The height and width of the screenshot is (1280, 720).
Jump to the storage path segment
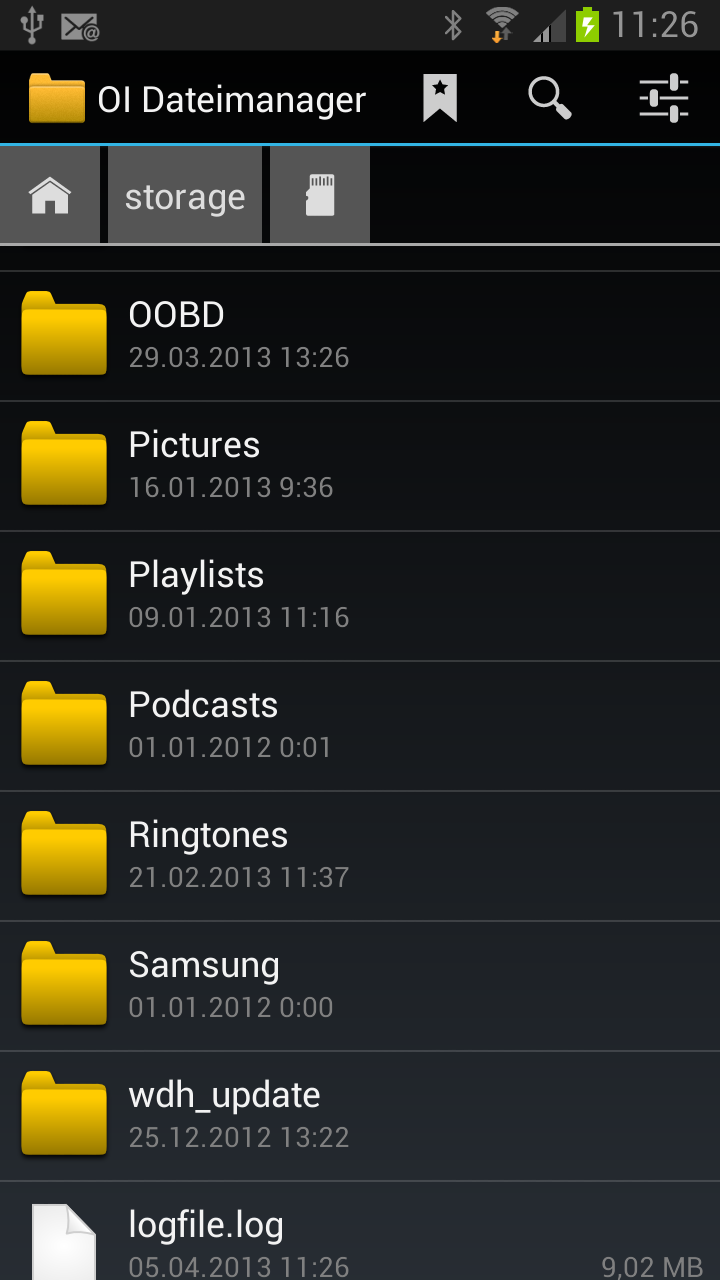point(185,197)
